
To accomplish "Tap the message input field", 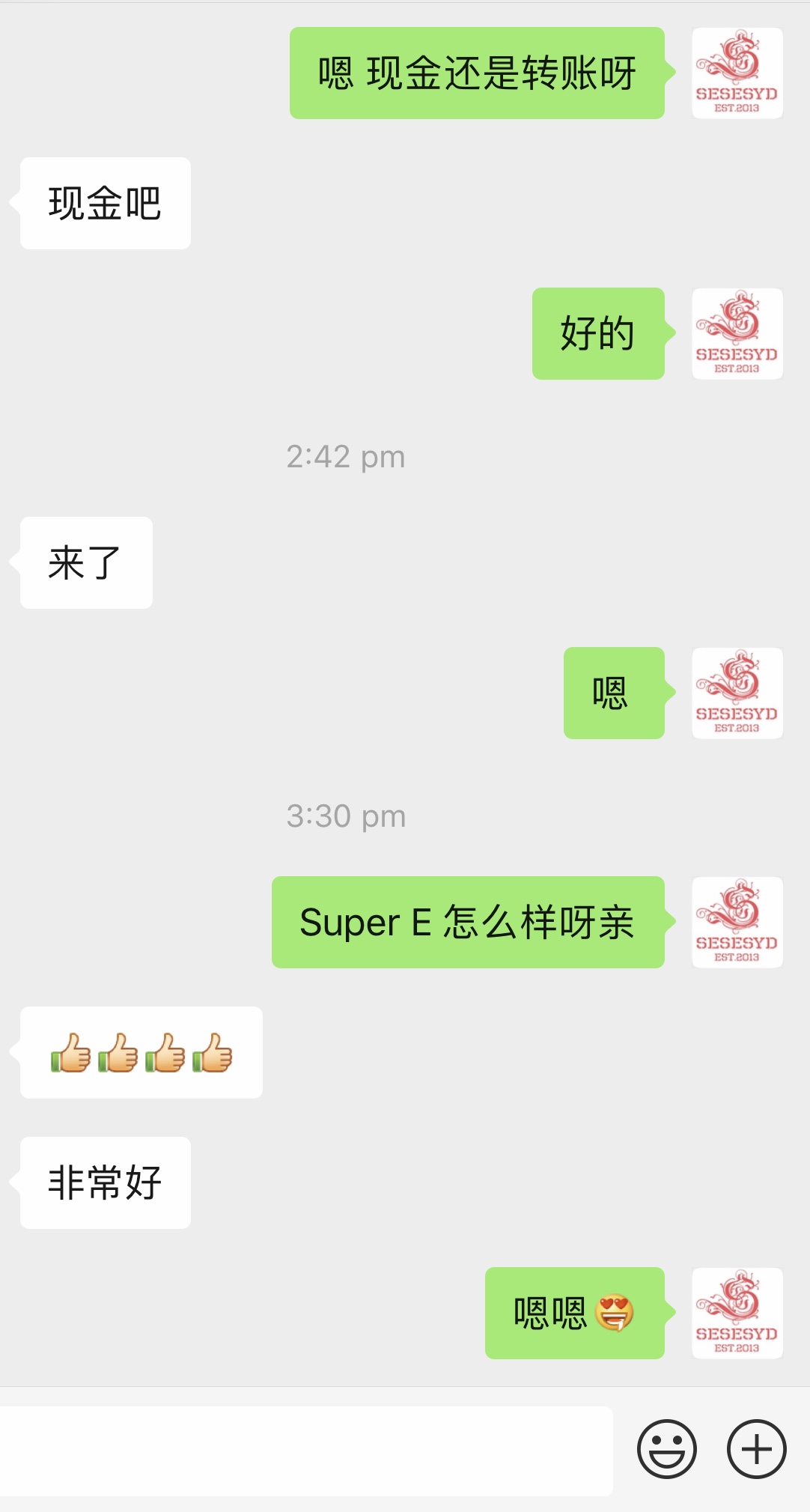I will tap(305, 1450).
